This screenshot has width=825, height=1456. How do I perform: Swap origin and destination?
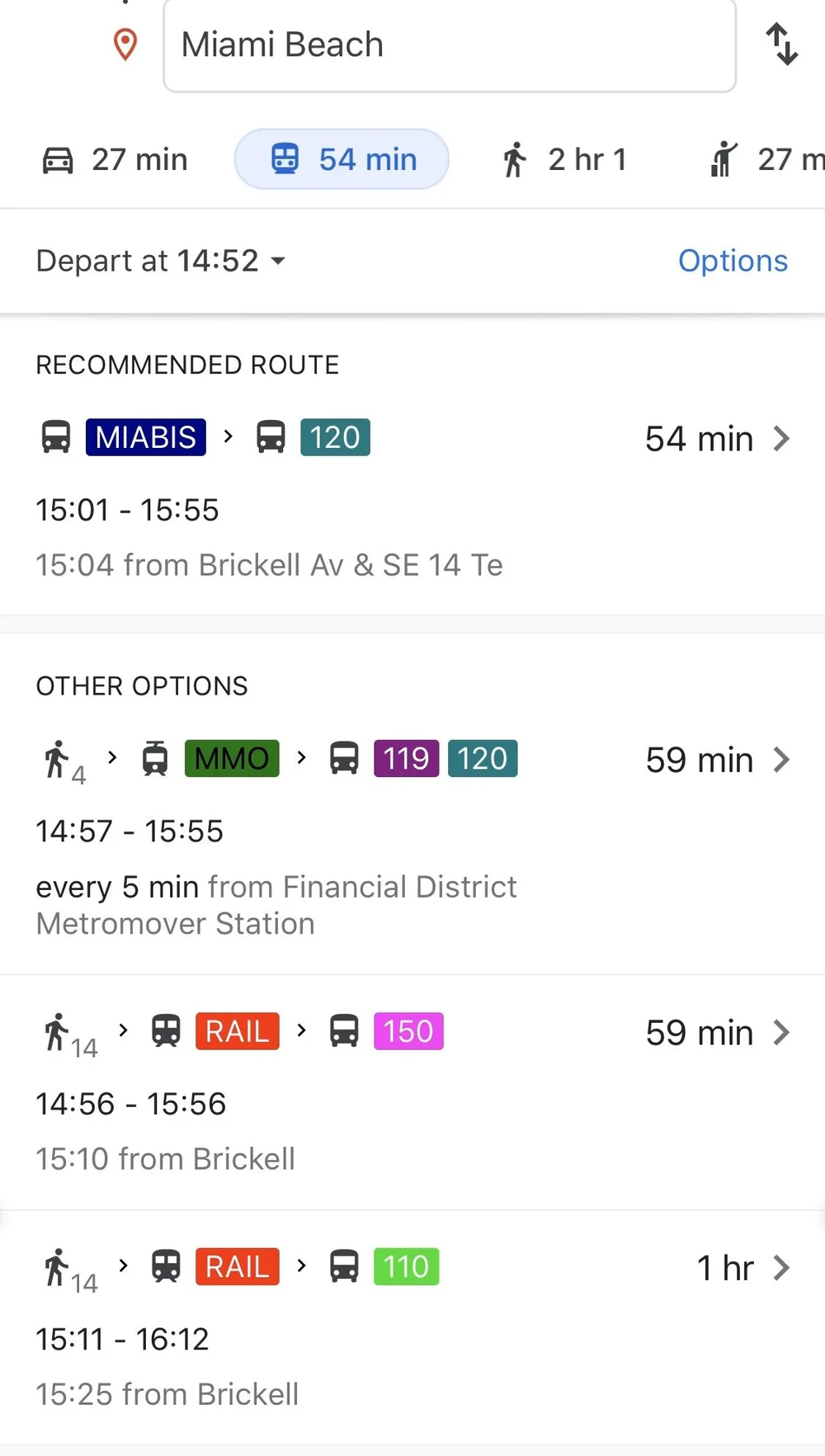click(781, 45)
